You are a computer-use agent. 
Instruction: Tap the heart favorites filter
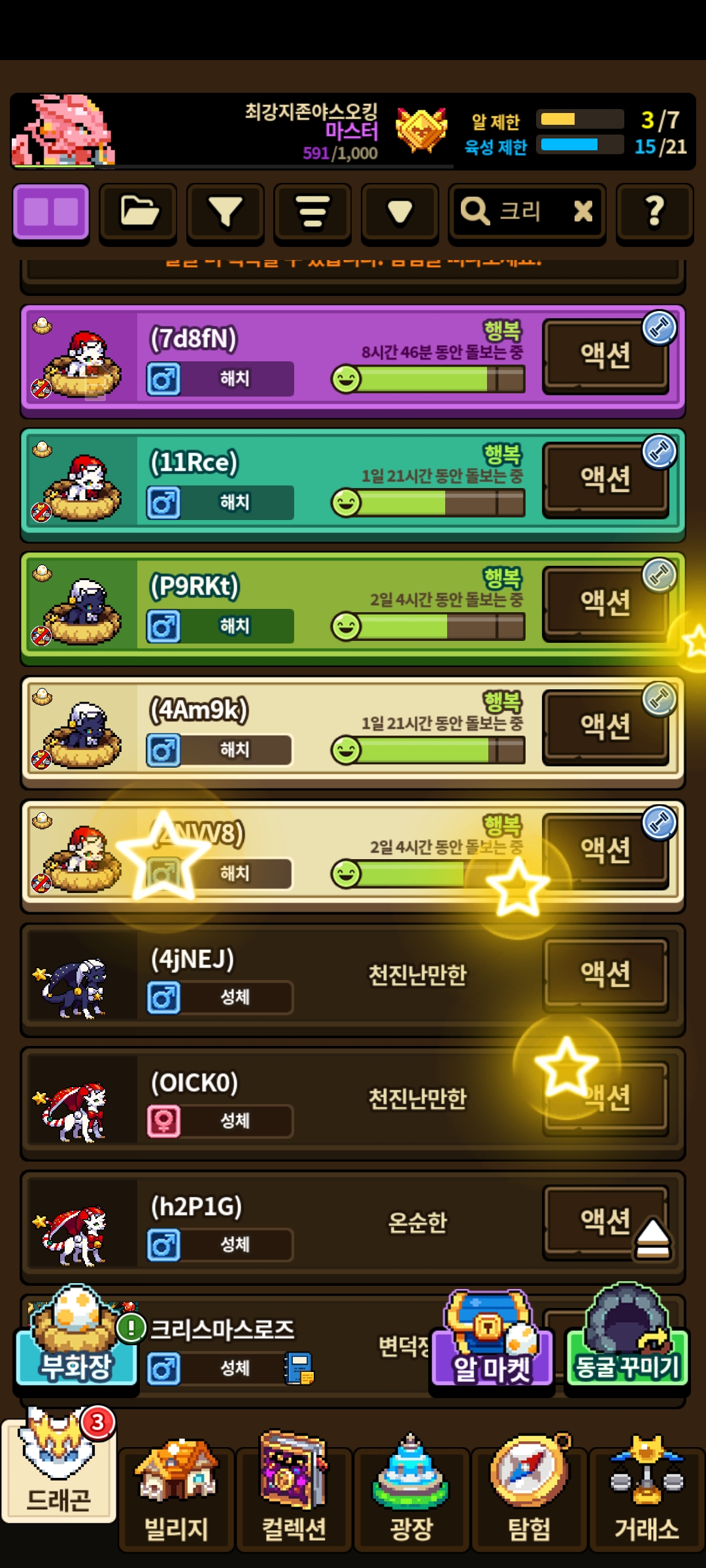click(399, 212)
